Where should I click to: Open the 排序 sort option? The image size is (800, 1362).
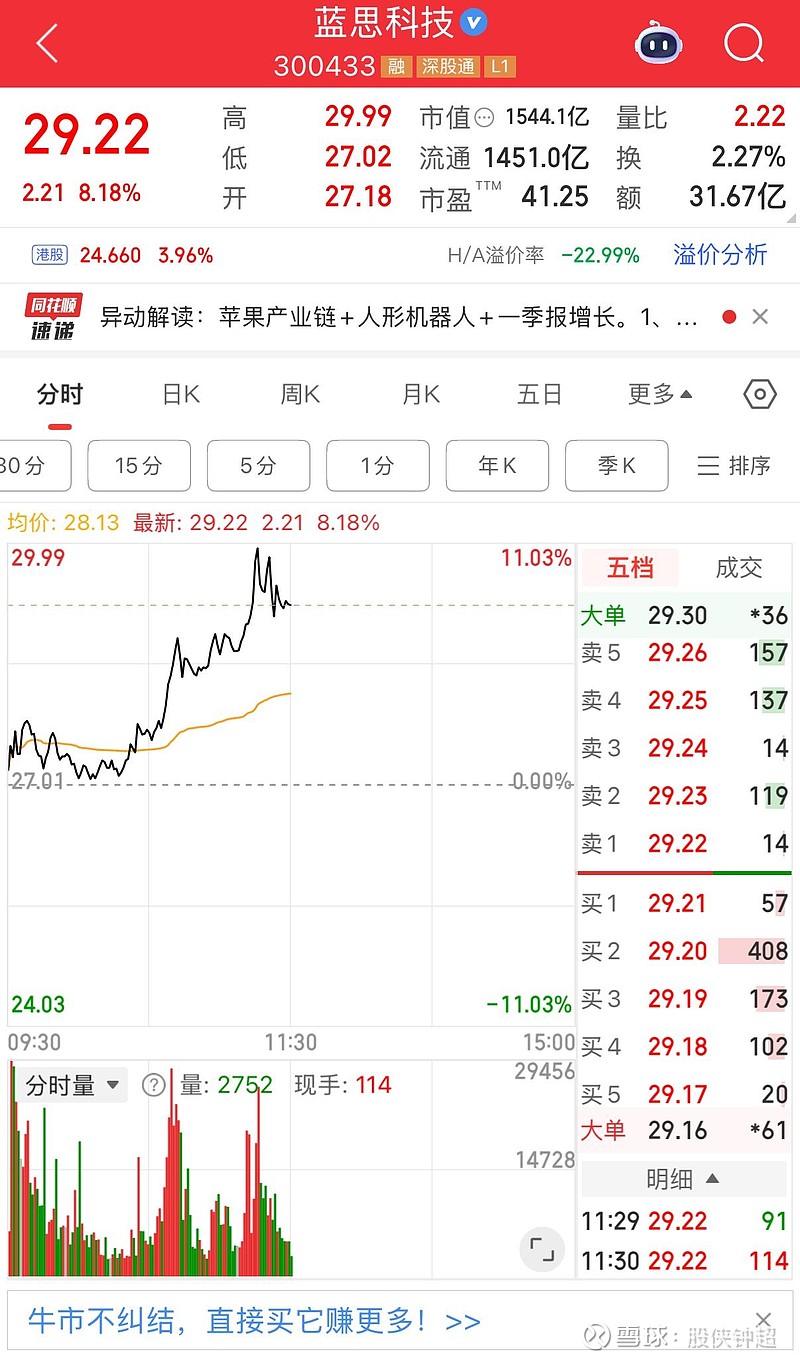click(x=734, y=466)
